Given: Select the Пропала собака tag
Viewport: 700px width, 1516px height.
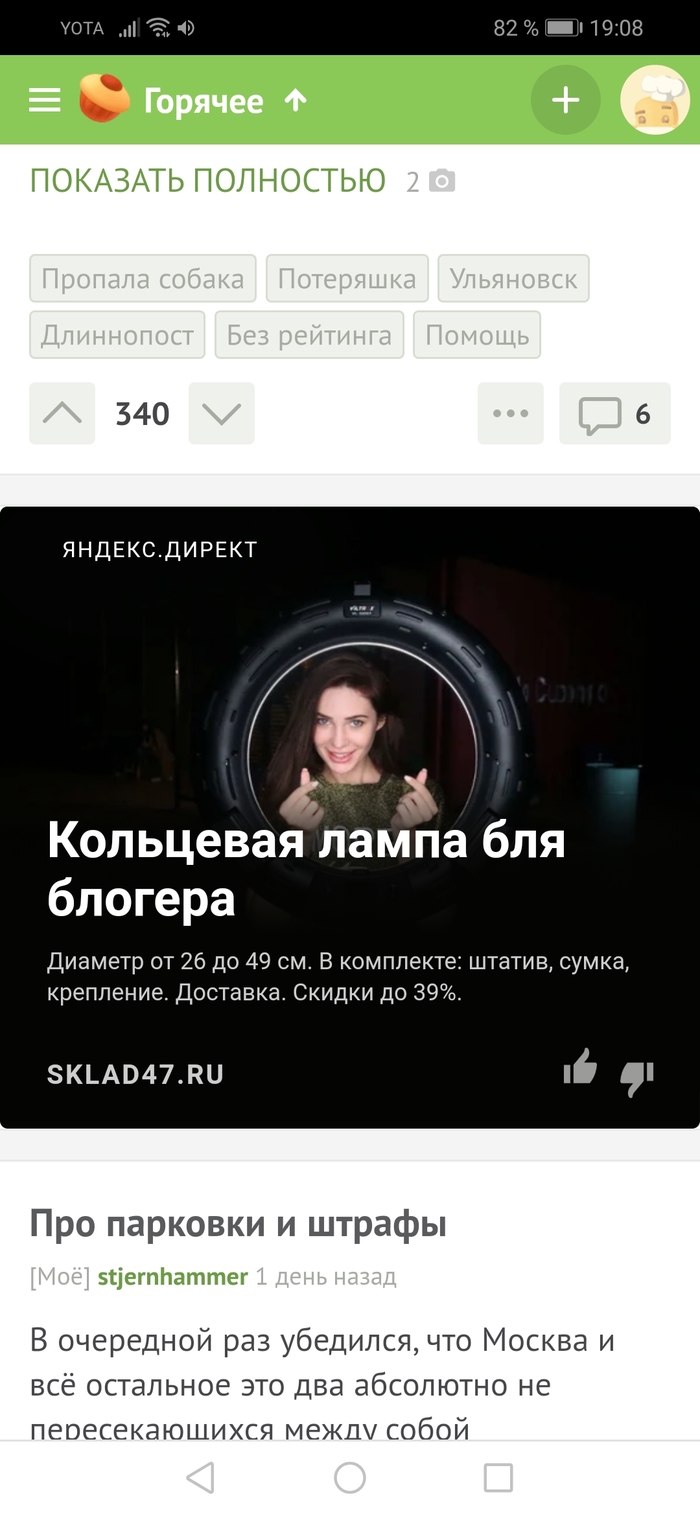Looking at the screenshot, I should [143, 278].
